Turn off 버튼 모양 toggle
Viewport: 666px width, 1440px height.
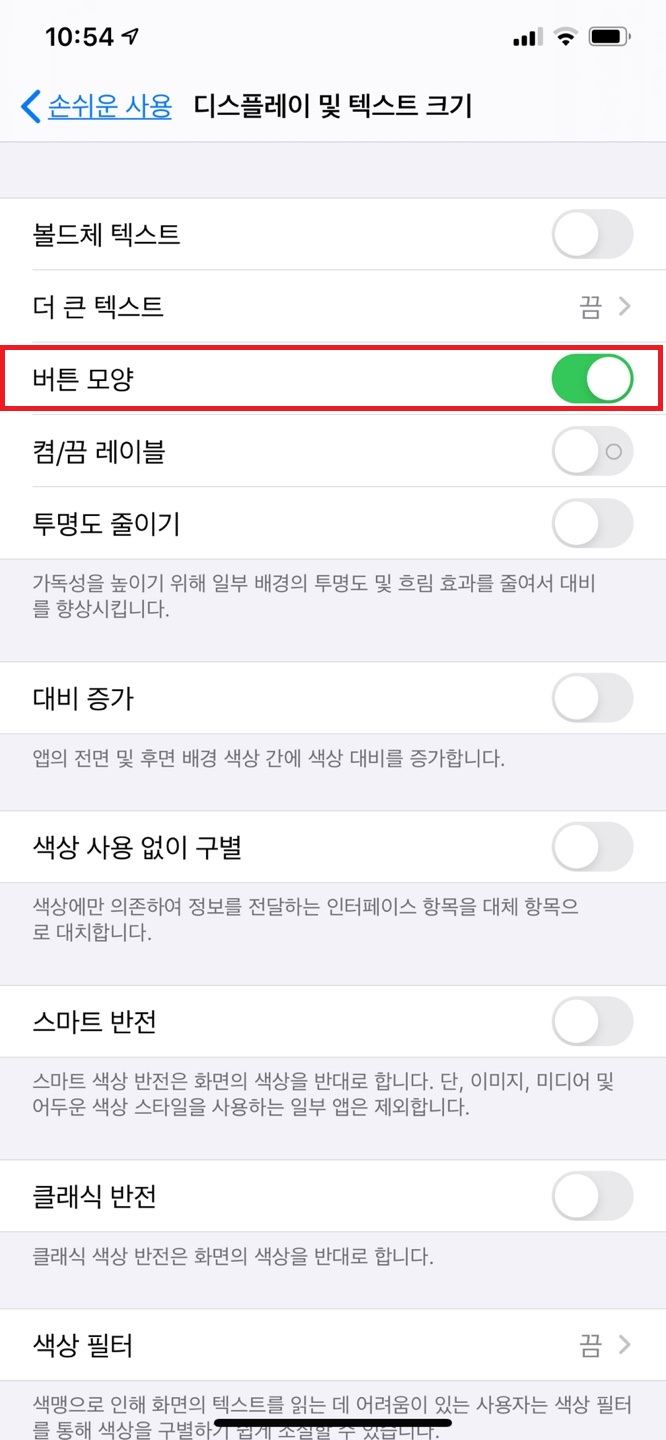pos(592,379)
